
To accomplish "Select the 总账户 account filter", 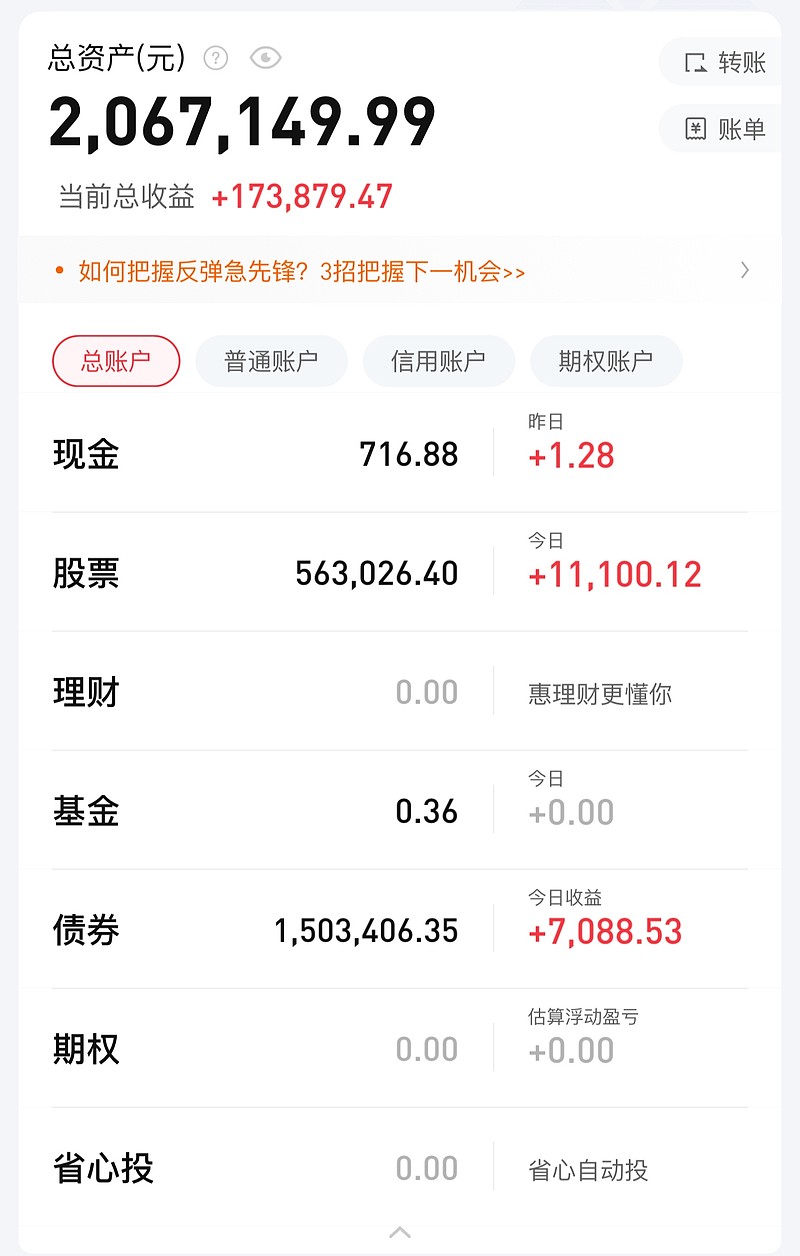I will [116, 360].
